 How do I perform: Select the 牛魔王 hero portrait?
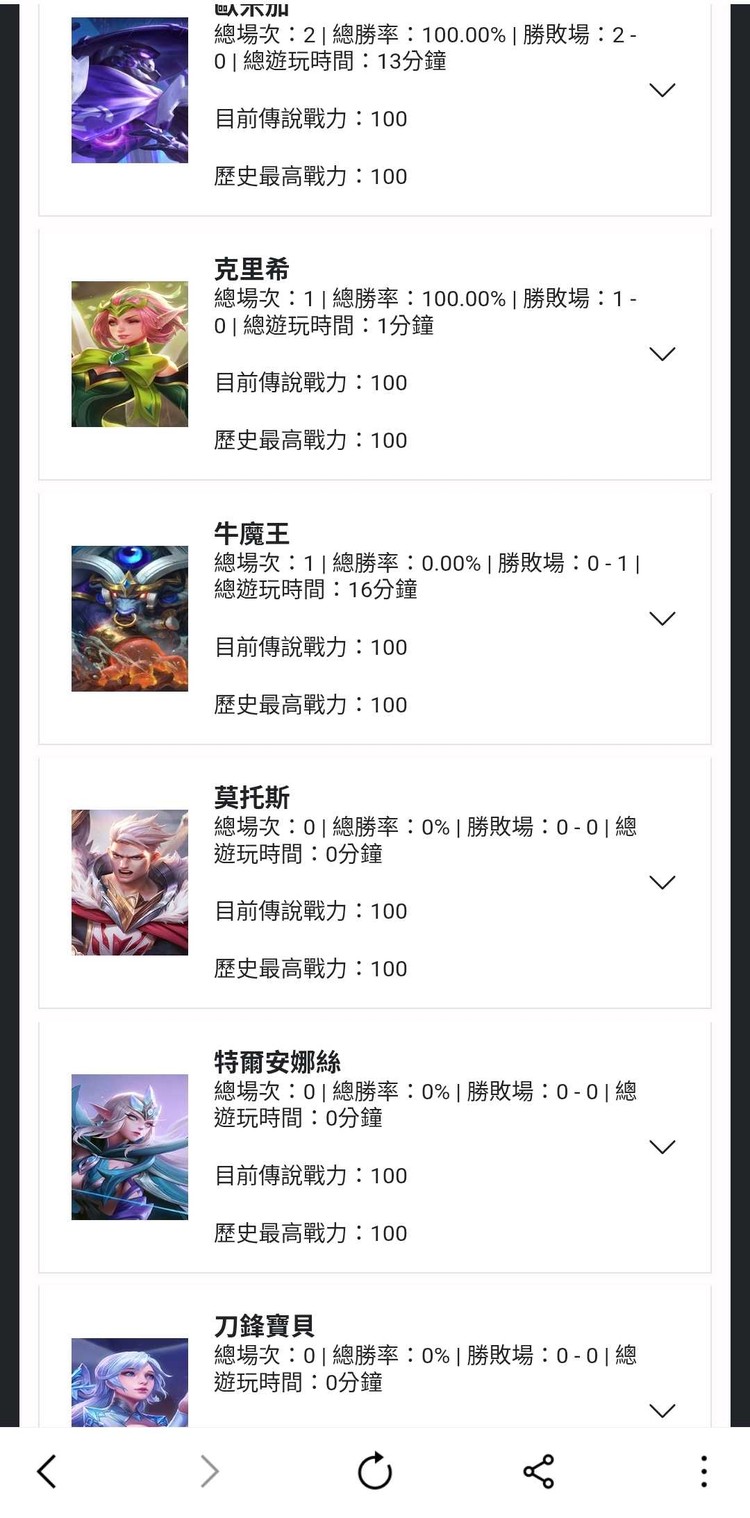click(x=129, y=617)
